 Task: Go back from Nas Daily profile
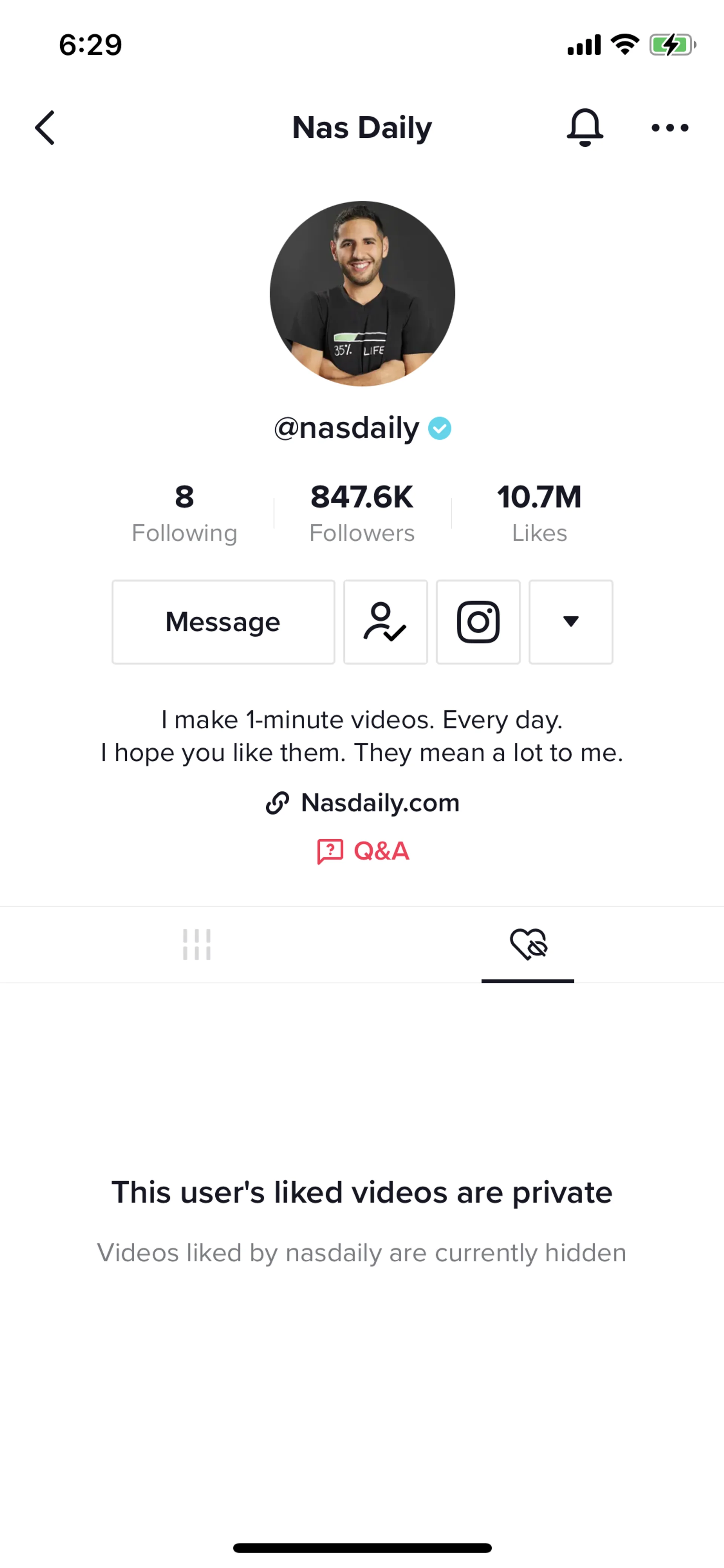coord(45,128)
